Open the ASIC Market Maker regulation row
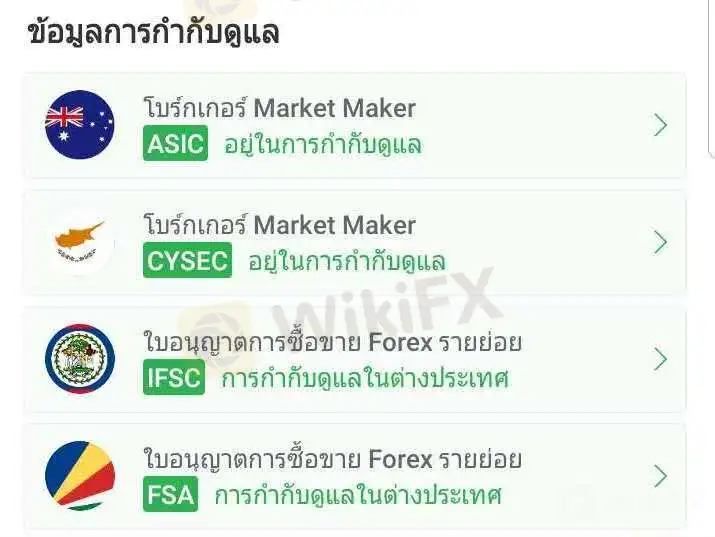715x537 pixels. click(x=355, y=125)
